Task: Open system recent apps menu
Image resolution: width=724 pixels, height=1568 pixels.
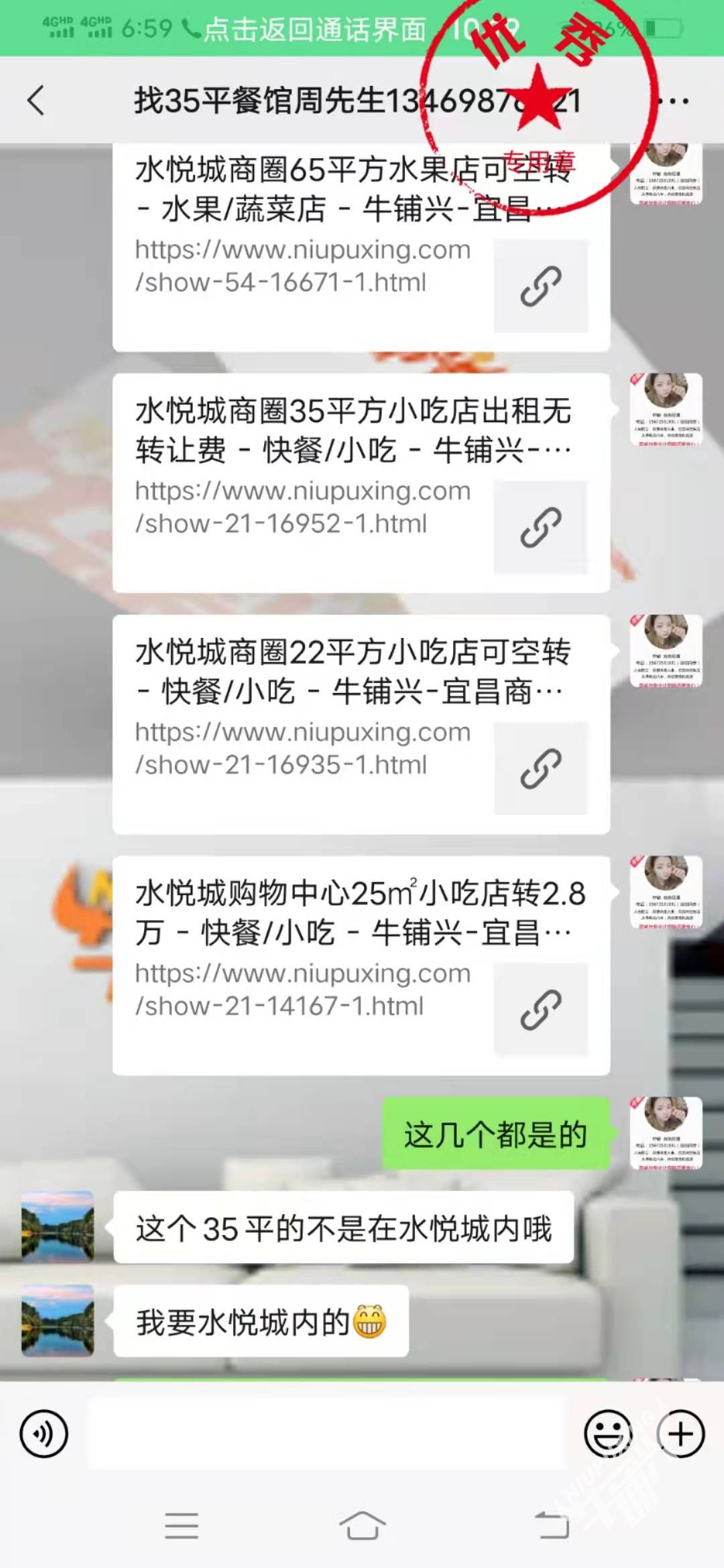Action: (182, 1526)
